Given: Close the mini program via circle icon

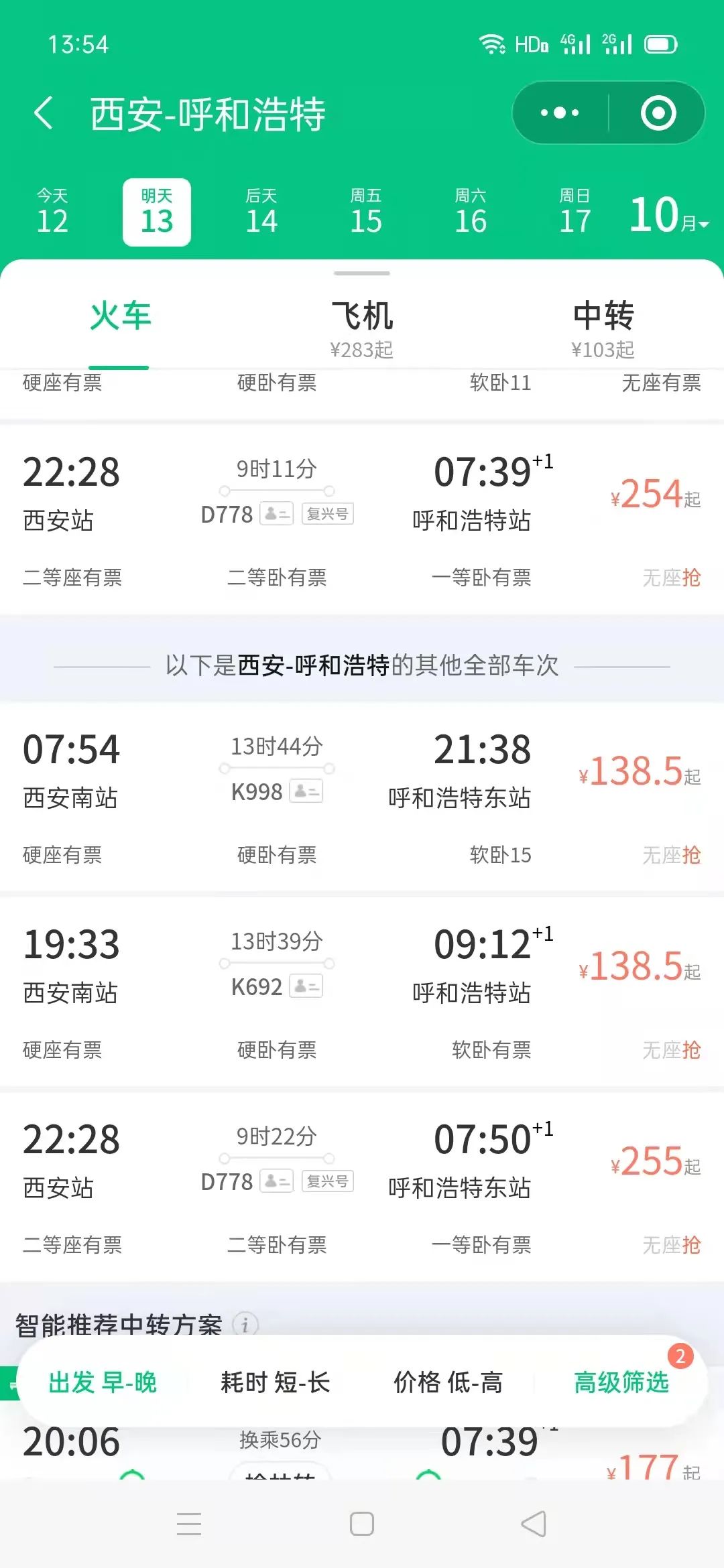Looking at the screenshot, I should [x=658, y=113].
